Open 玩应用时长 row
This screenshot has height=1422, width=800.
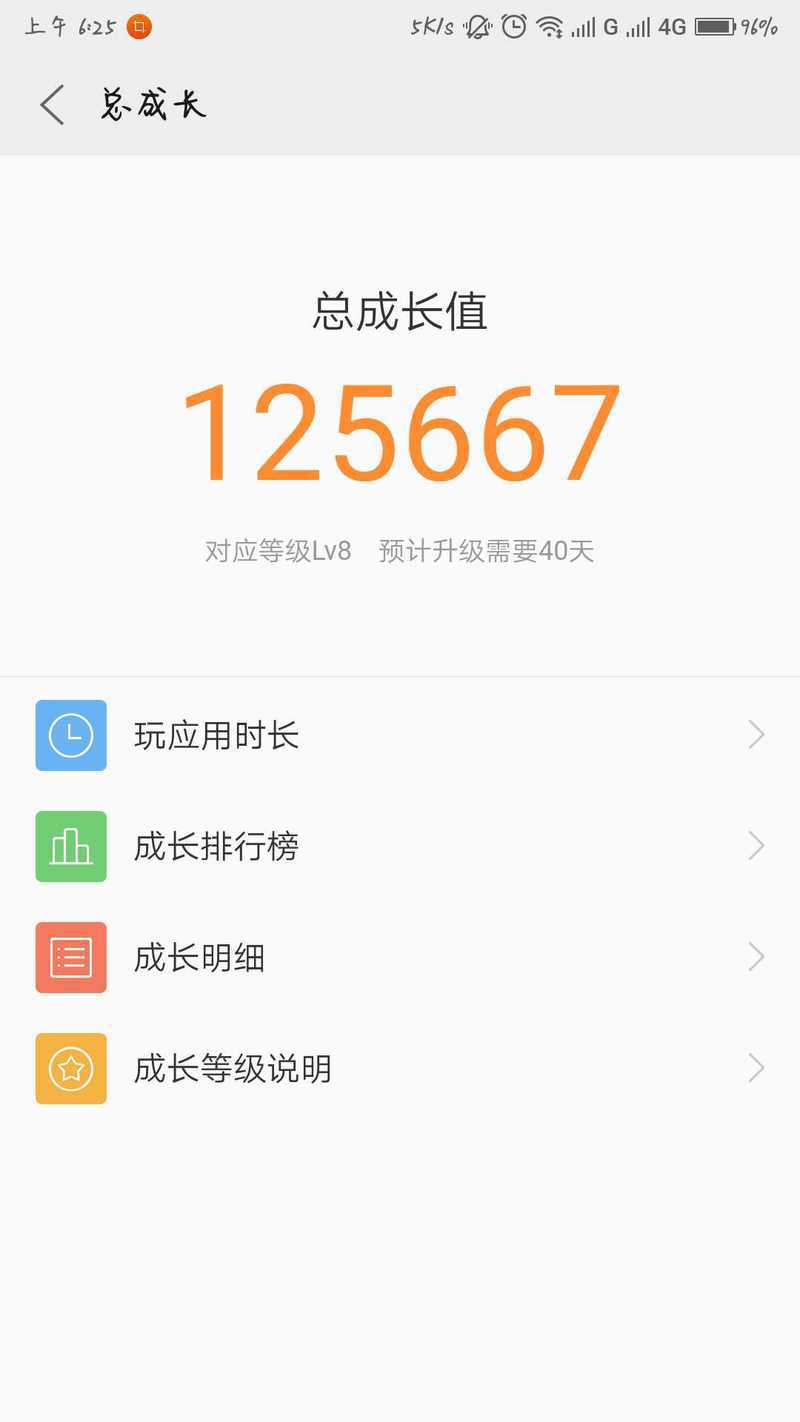click(x=400, y=735)
